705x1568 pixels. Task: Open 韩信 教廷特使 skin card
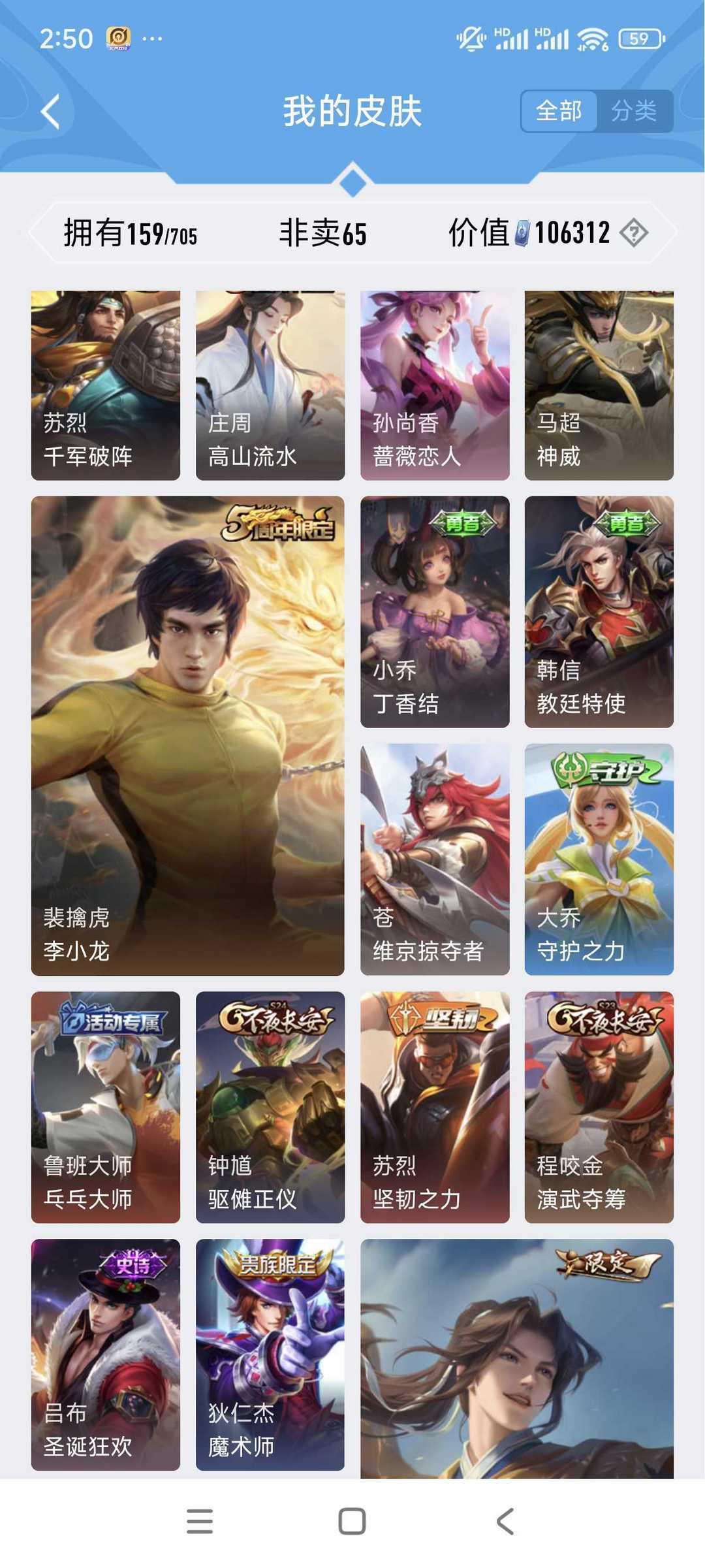[x=599, y=612]
